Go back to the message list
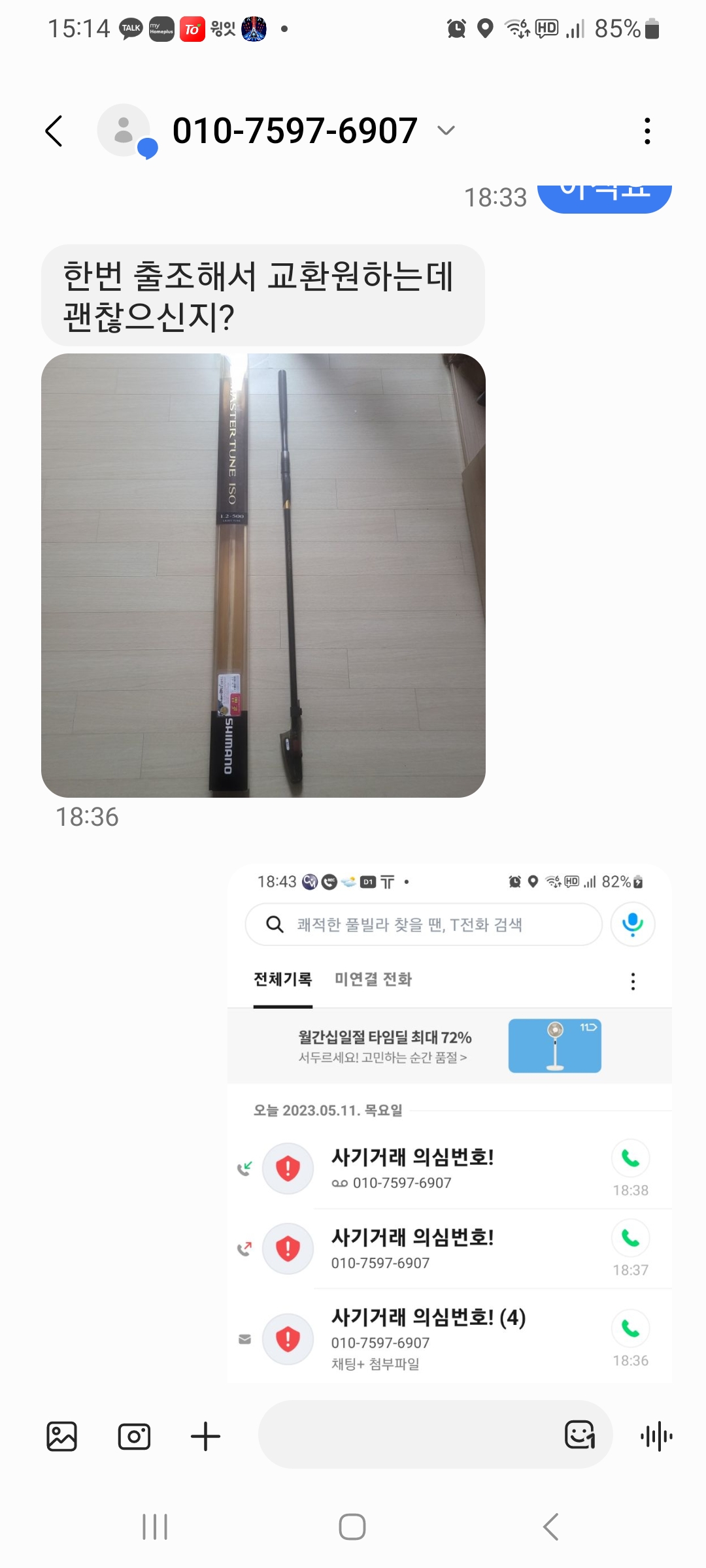Image resolution: width=706 pixels, height=1568 pixels. point(54,131)
